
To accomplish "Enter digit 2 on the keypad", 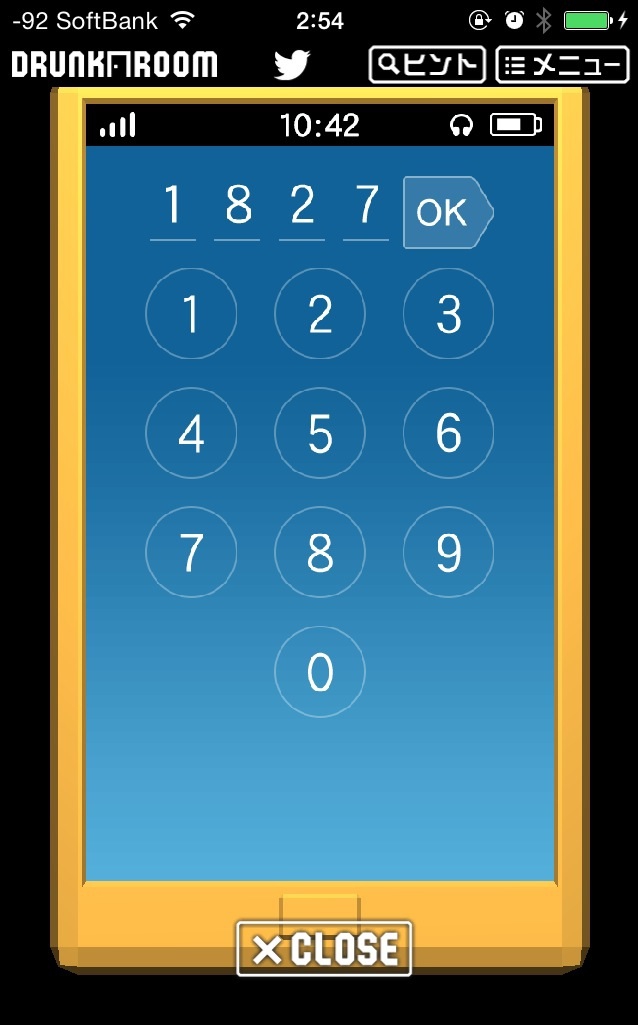I will click(320, 314).
